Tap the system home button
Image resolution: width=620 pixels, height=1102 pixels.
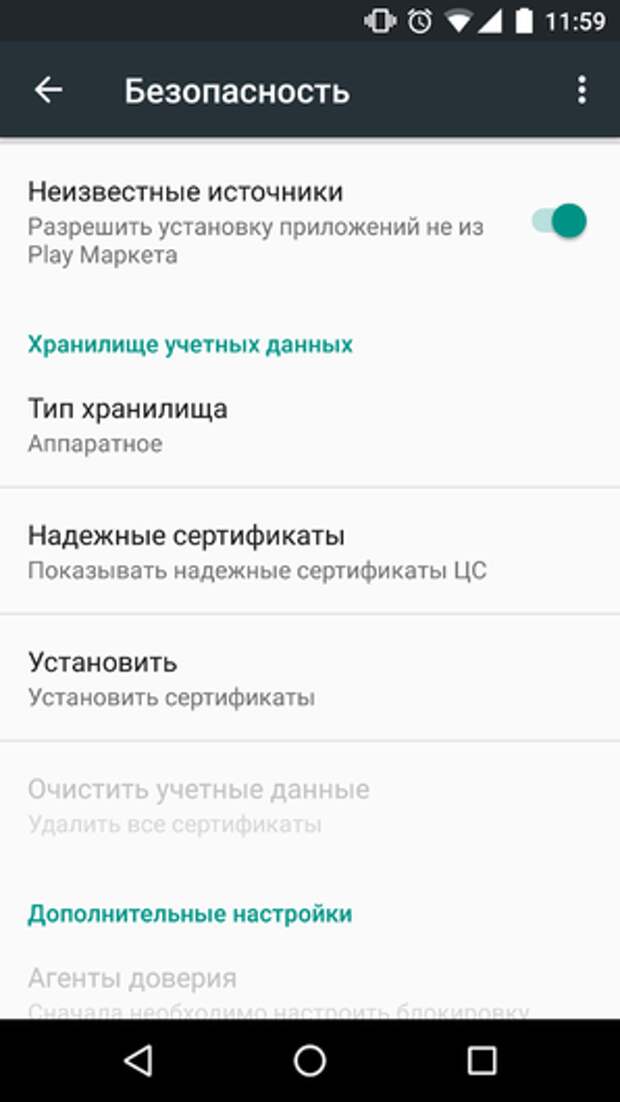(x=310, y=1060)
